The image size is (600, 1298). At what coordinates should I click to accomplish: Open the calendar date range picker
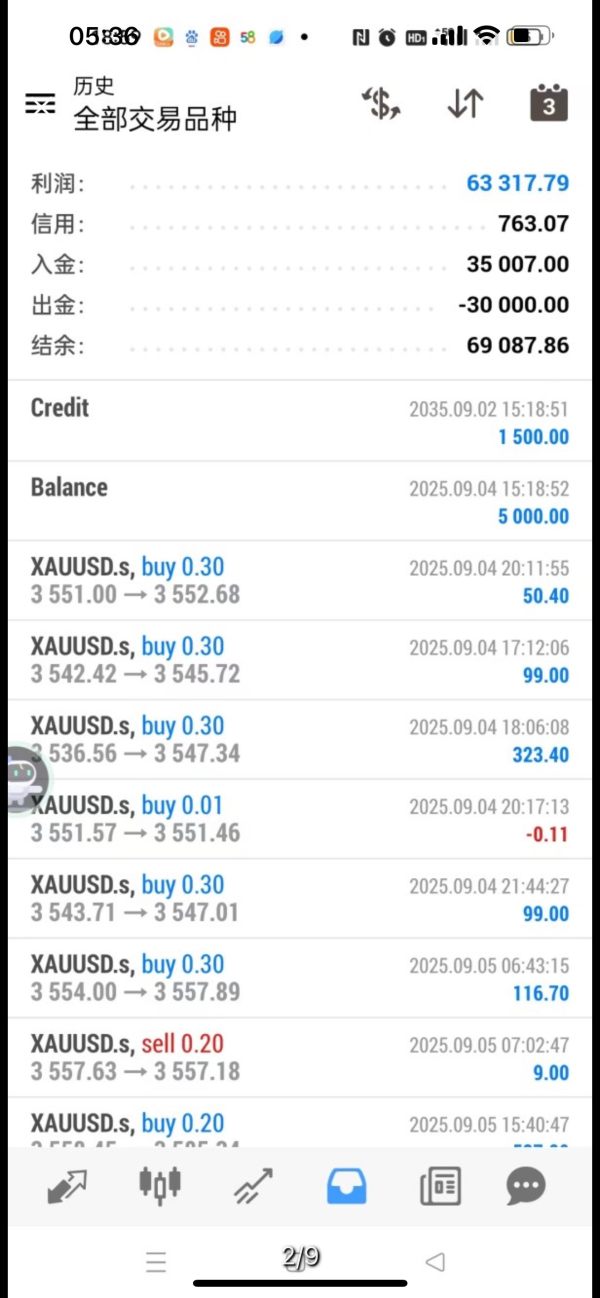coord(548,103)
